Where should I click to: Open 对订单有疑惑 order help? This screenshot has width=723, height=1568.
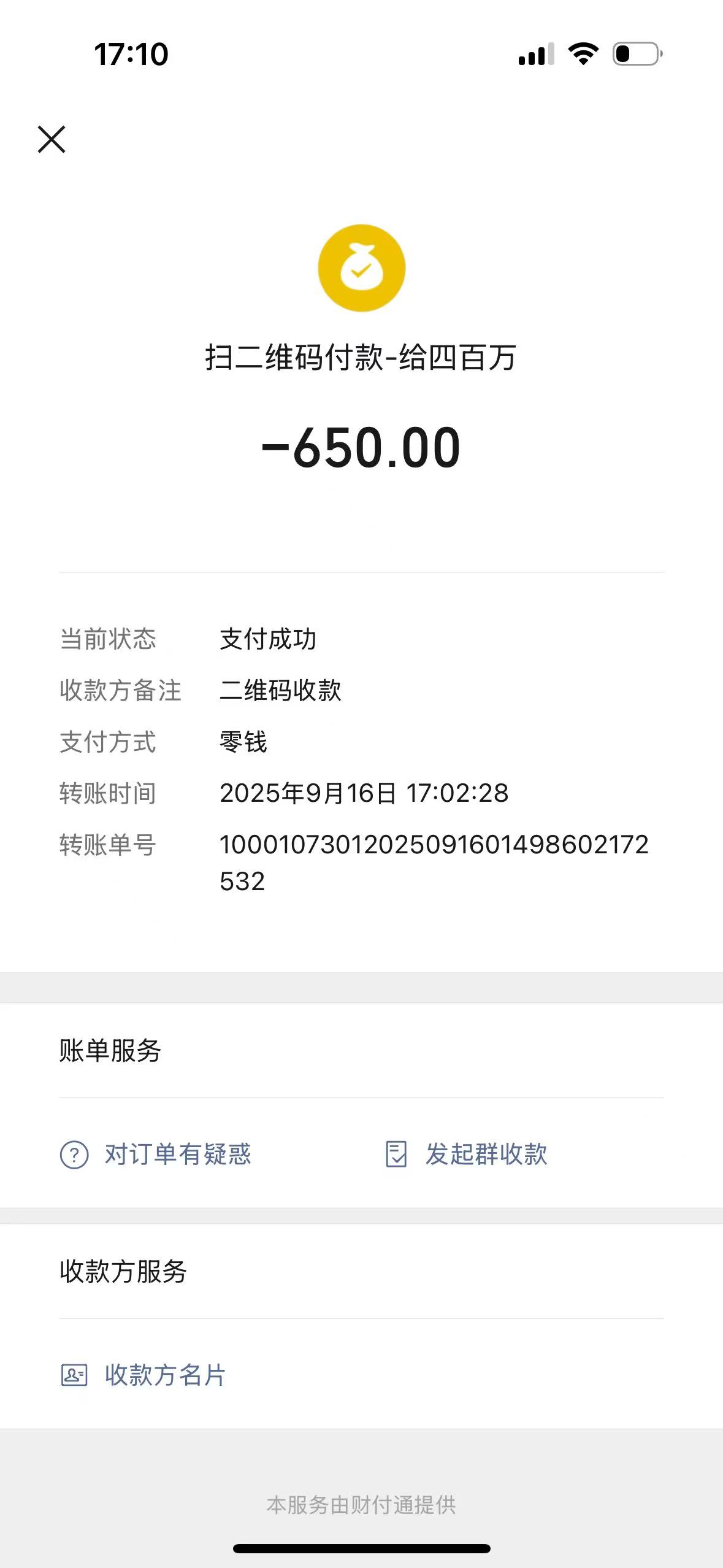[x=156, y=1154]
